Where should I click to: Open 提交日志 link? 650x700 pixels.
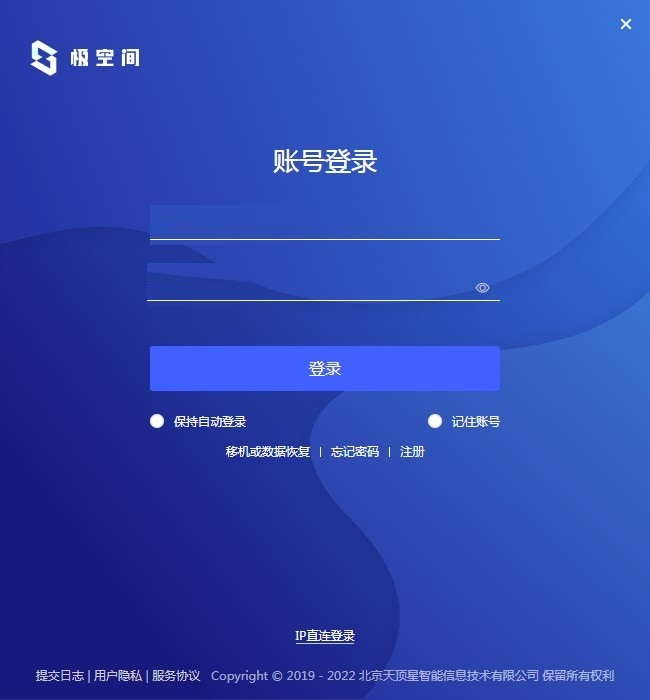(x=60, y=676)
